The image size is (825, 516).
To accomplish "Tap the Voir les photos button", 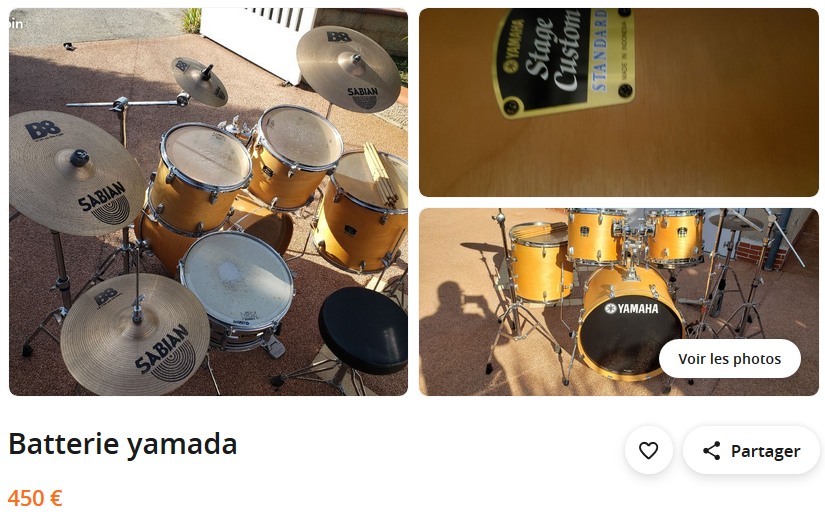I will click(729, 359).
